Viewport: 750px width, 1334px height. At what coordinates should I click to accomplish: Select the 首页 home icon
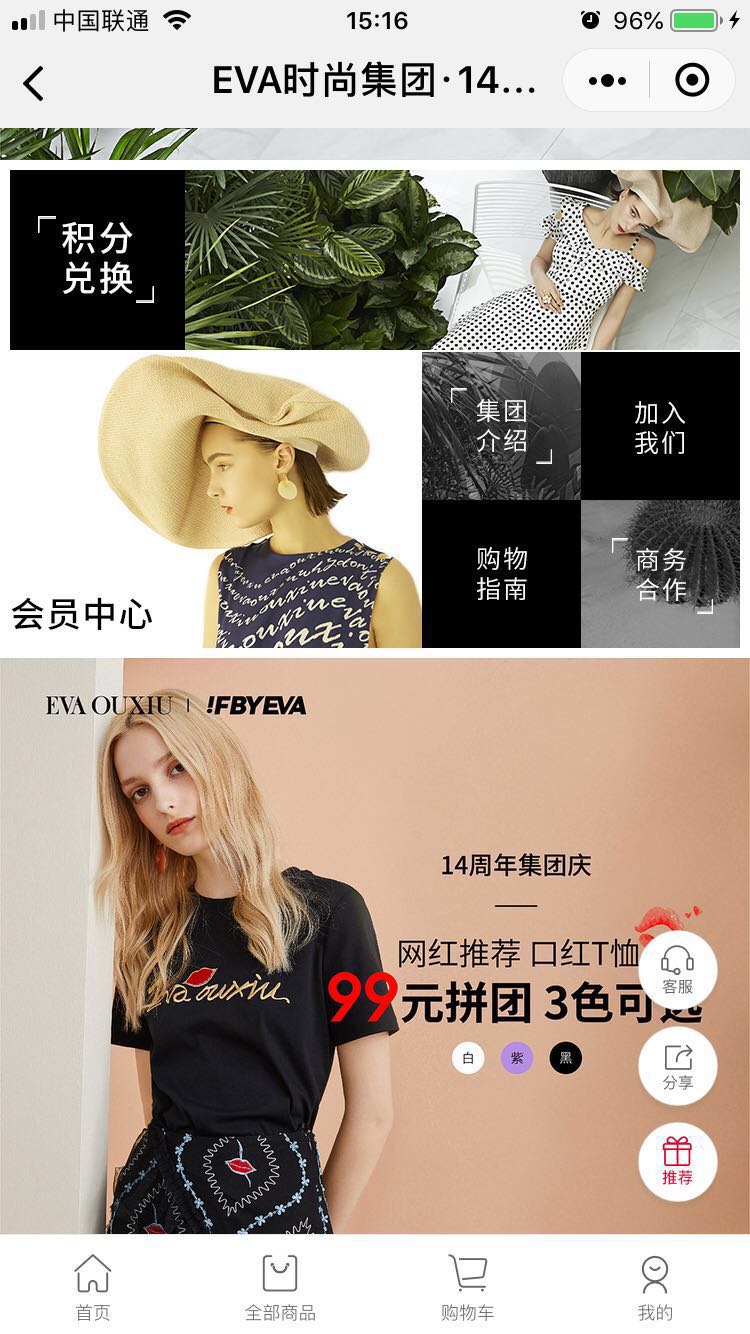(x=93, y=1283)
